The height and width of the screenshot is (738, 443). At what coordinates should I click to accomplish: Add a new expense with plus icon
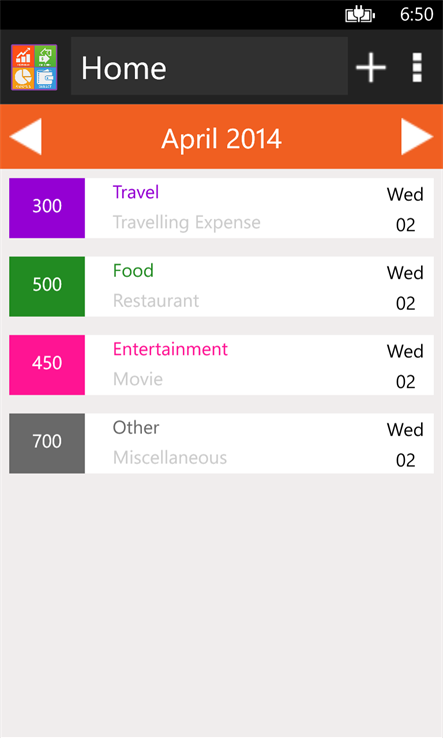(371, 67)
